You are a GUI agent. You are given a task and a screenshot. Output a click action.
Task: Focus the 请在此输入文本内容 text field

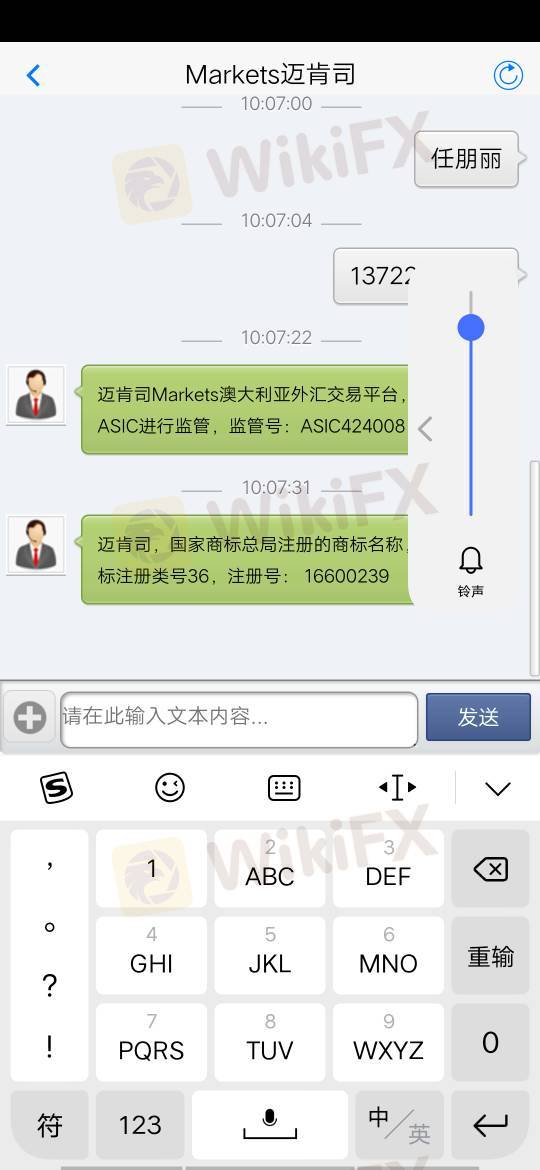(239, 719)
